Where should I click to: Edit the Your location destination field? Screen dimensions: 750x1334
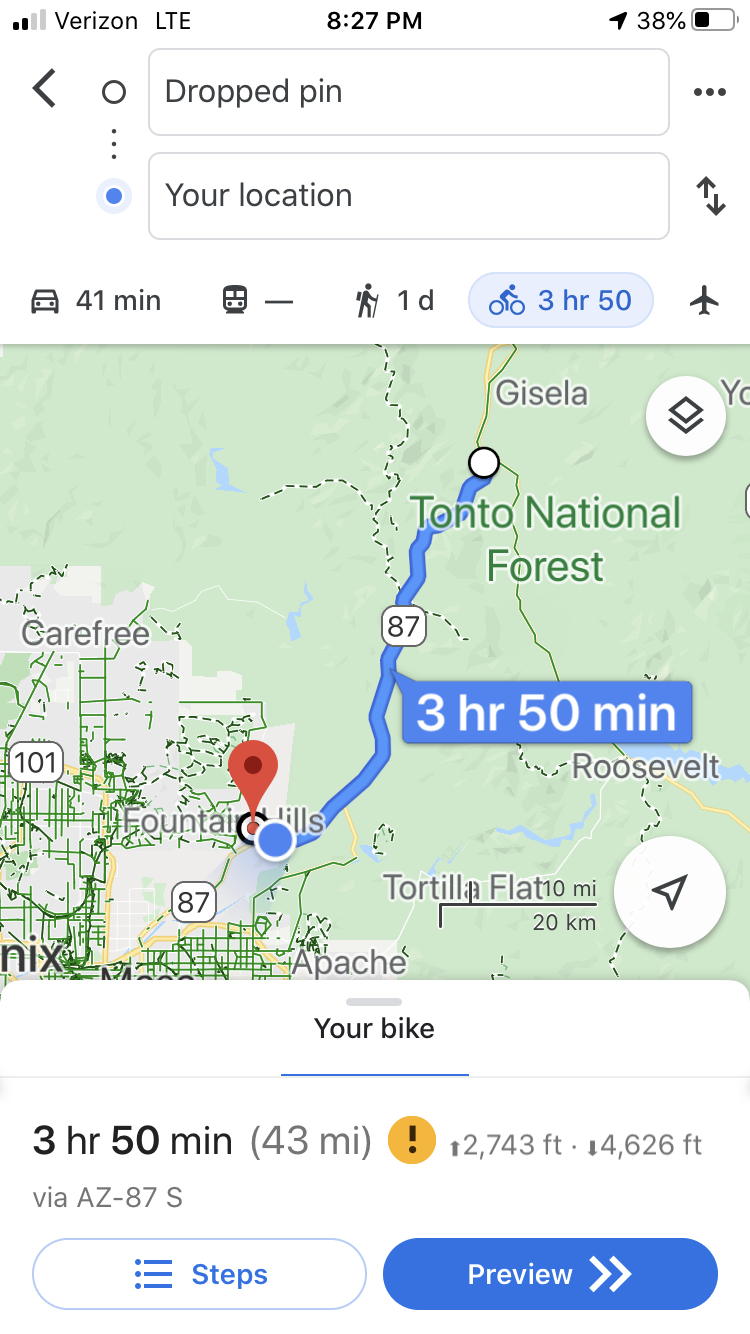click(x=408, y=196)
